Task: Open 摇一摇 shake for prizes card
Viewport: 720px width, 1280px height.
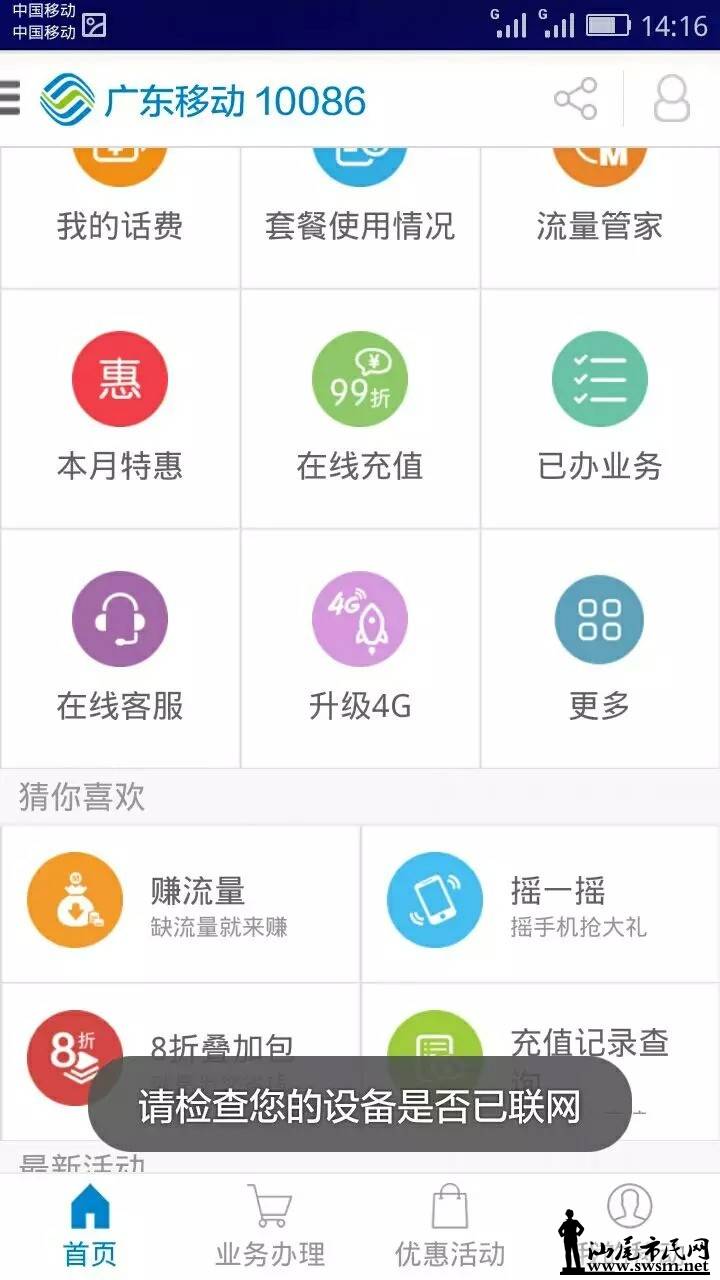Action: [x=540, y=903]
